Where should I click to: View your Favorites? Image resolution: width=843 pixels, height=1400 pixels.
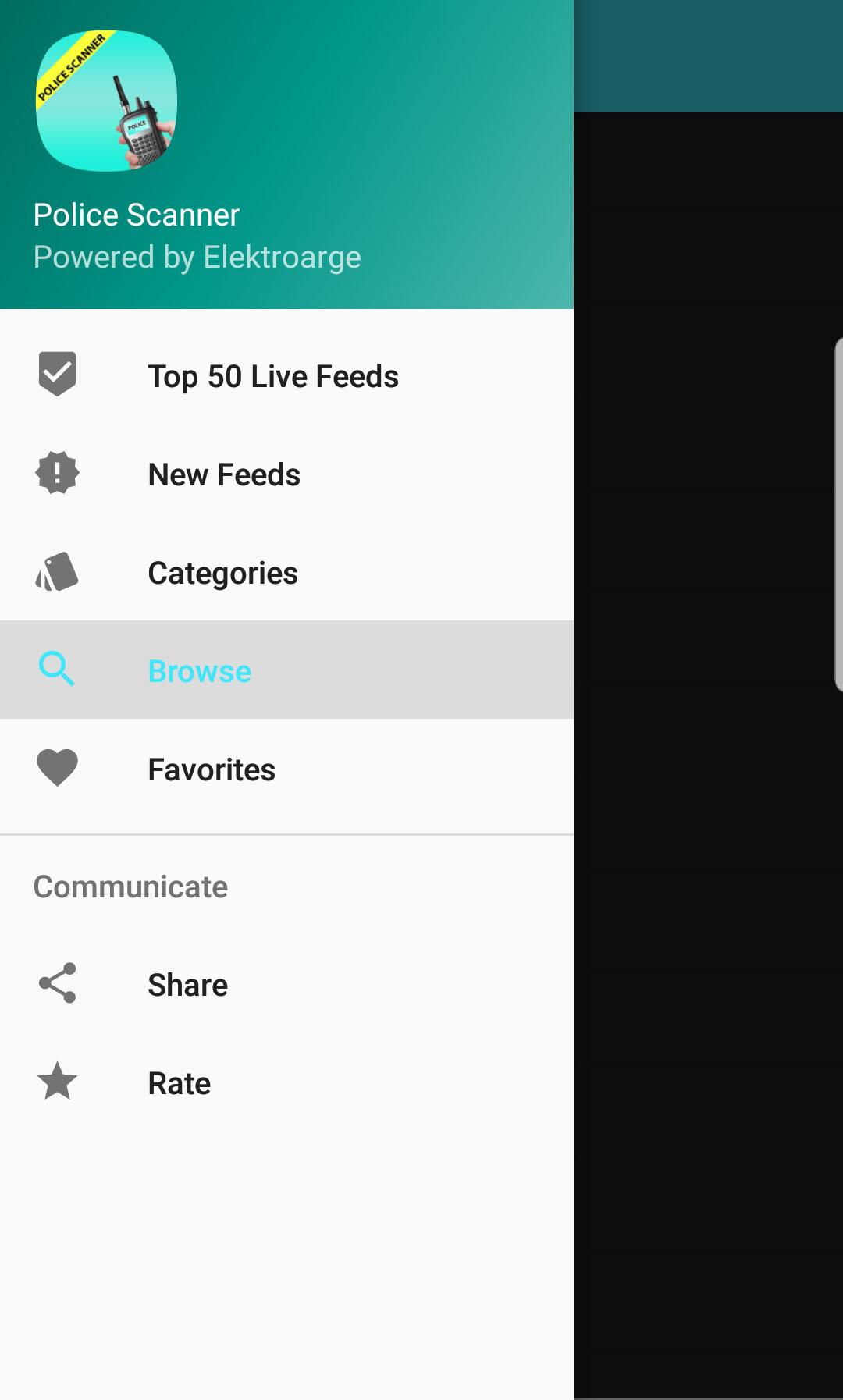pos(286,769)
